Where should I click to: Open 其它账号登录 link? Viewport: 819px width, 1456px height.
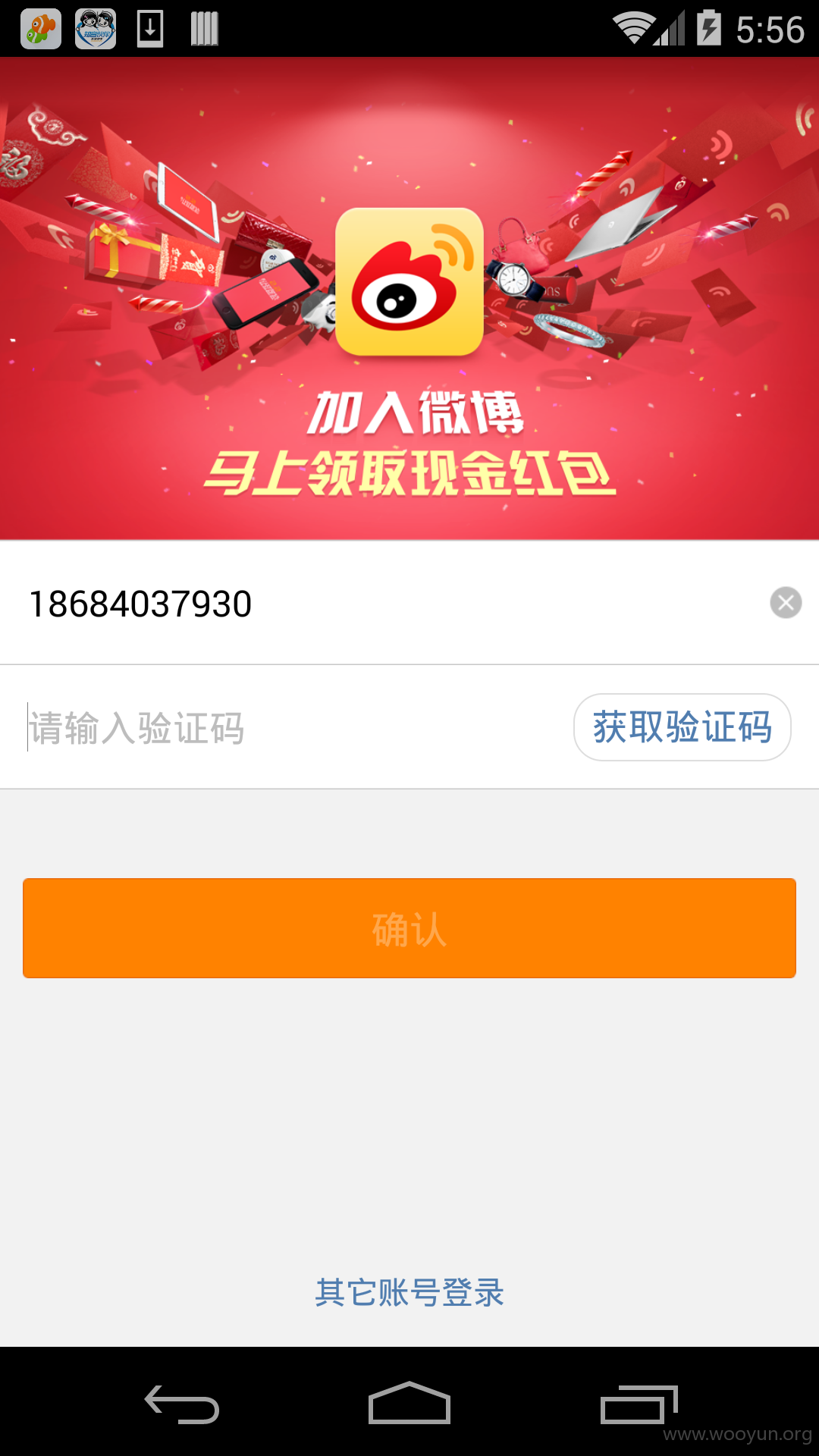pos(409,1292)
